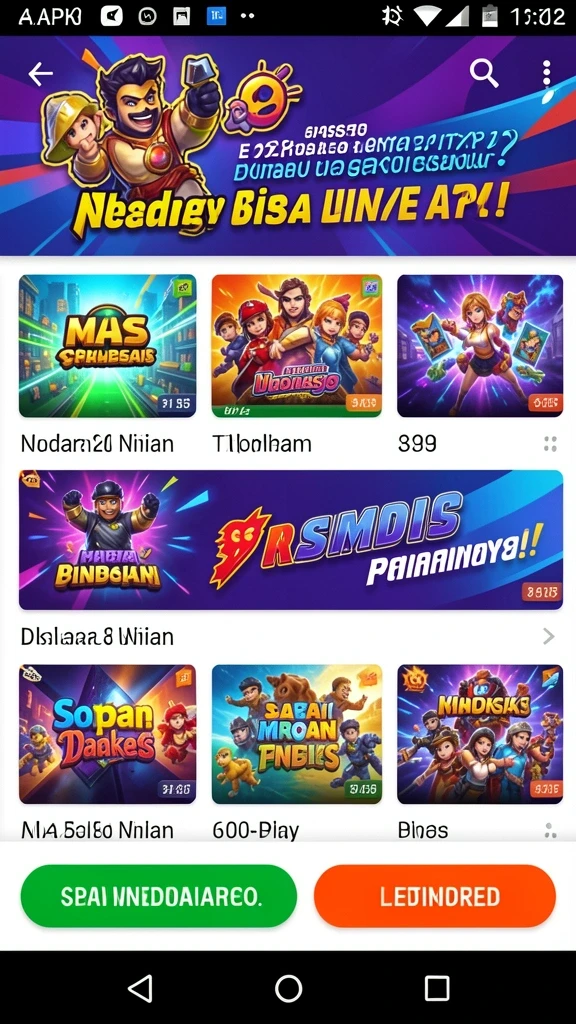This screenshot has width=576, height=1024.
Task: Tap the options dots beside 899
Action: (x=550, y=445)
